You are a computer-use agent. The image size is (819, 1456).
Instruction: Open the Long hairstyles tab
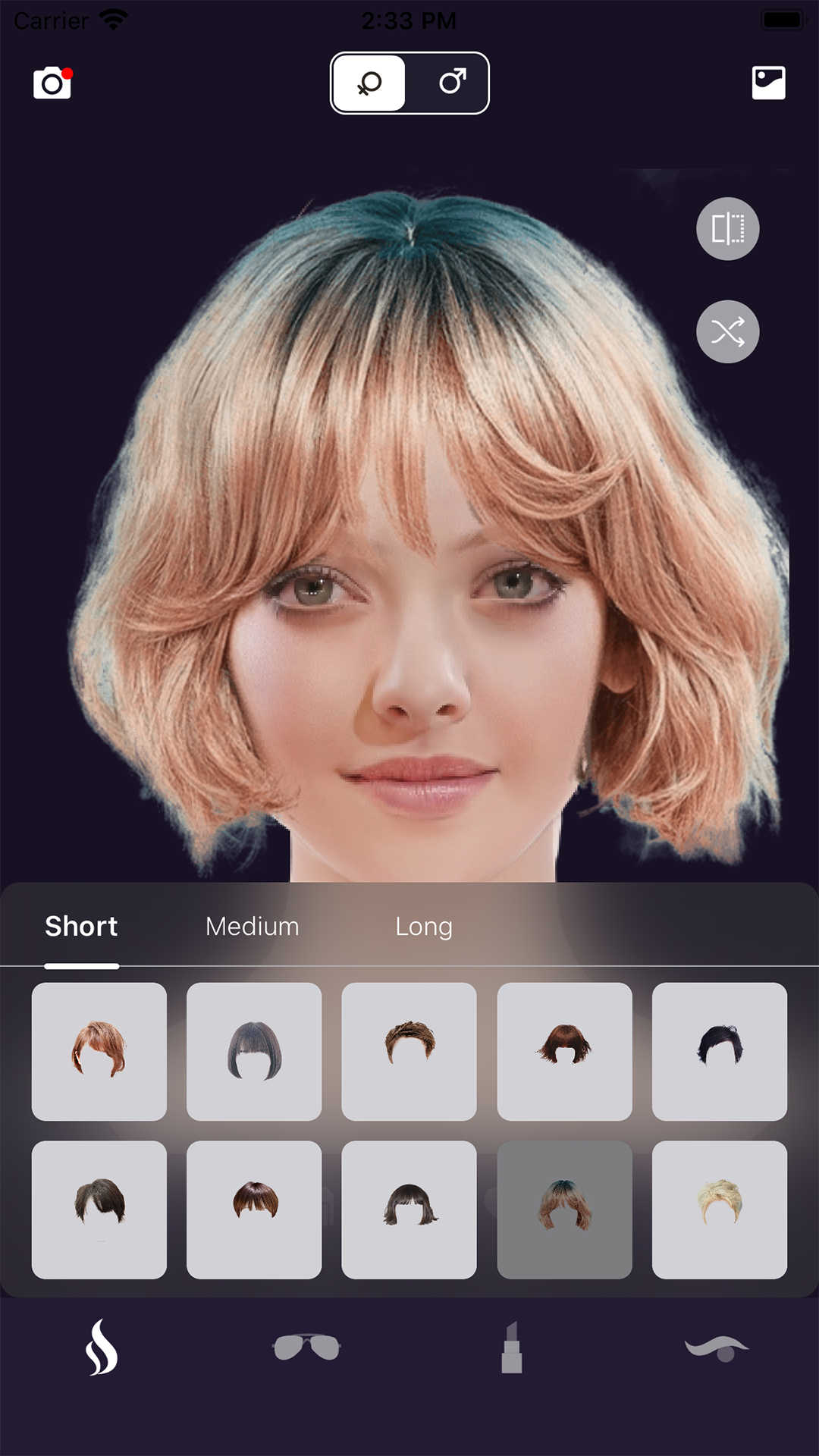click(423, 927)
